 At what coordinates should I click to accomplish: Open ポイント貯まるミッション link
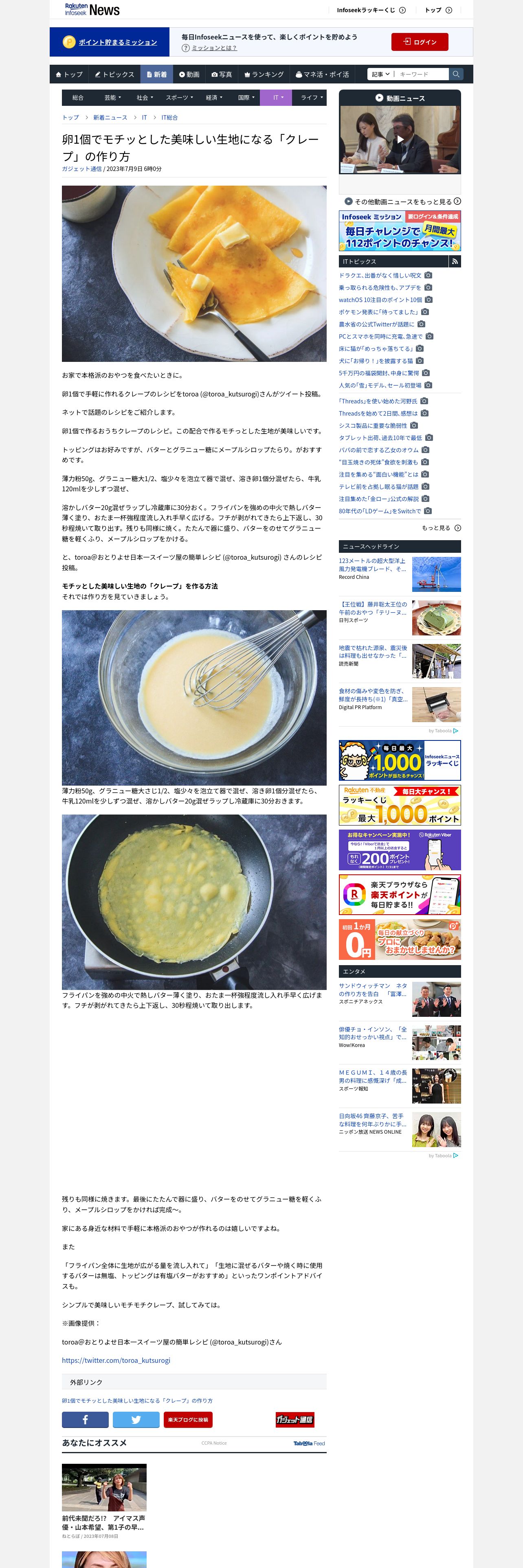(117, 43)
